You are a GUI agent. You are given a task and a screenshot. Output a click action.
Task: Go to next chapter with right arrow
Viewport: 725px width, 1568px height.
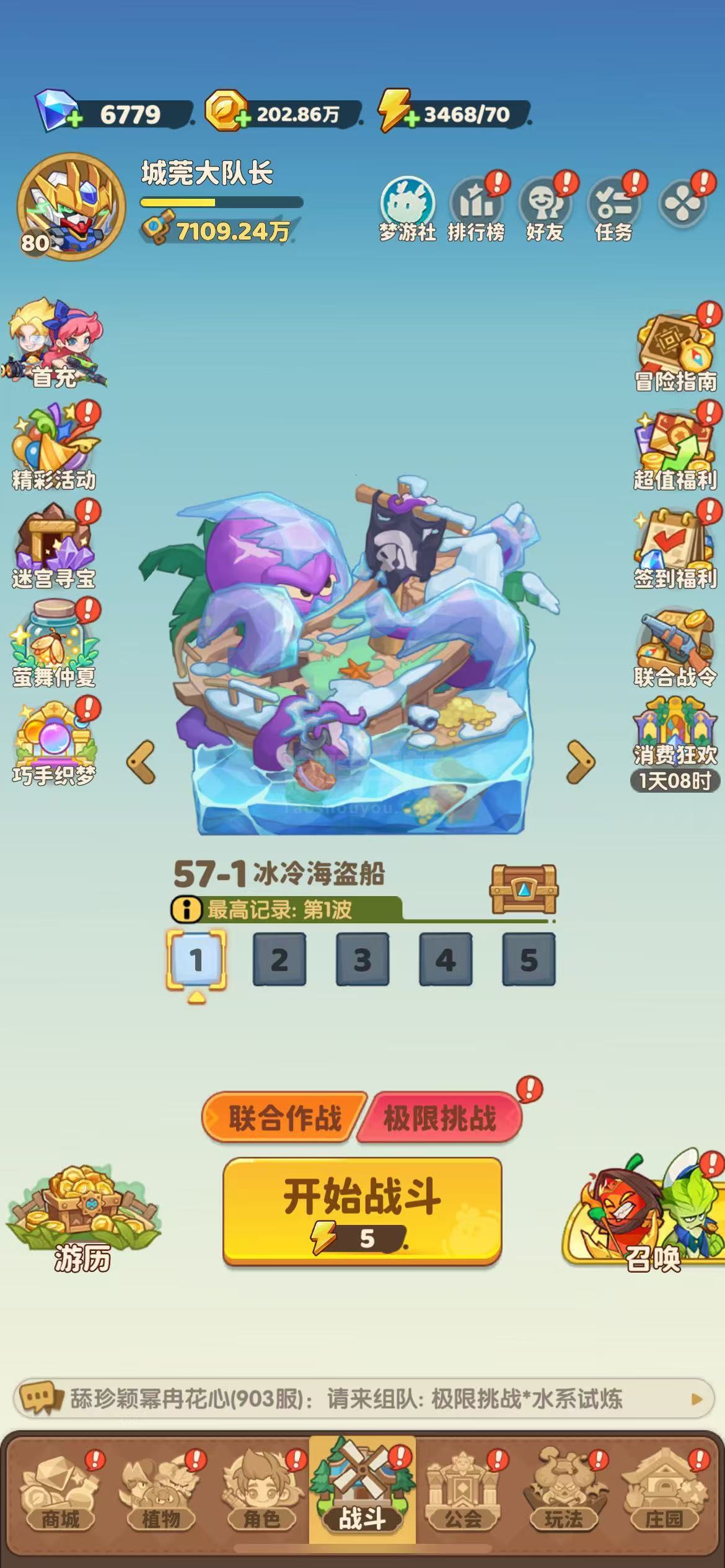581,762
